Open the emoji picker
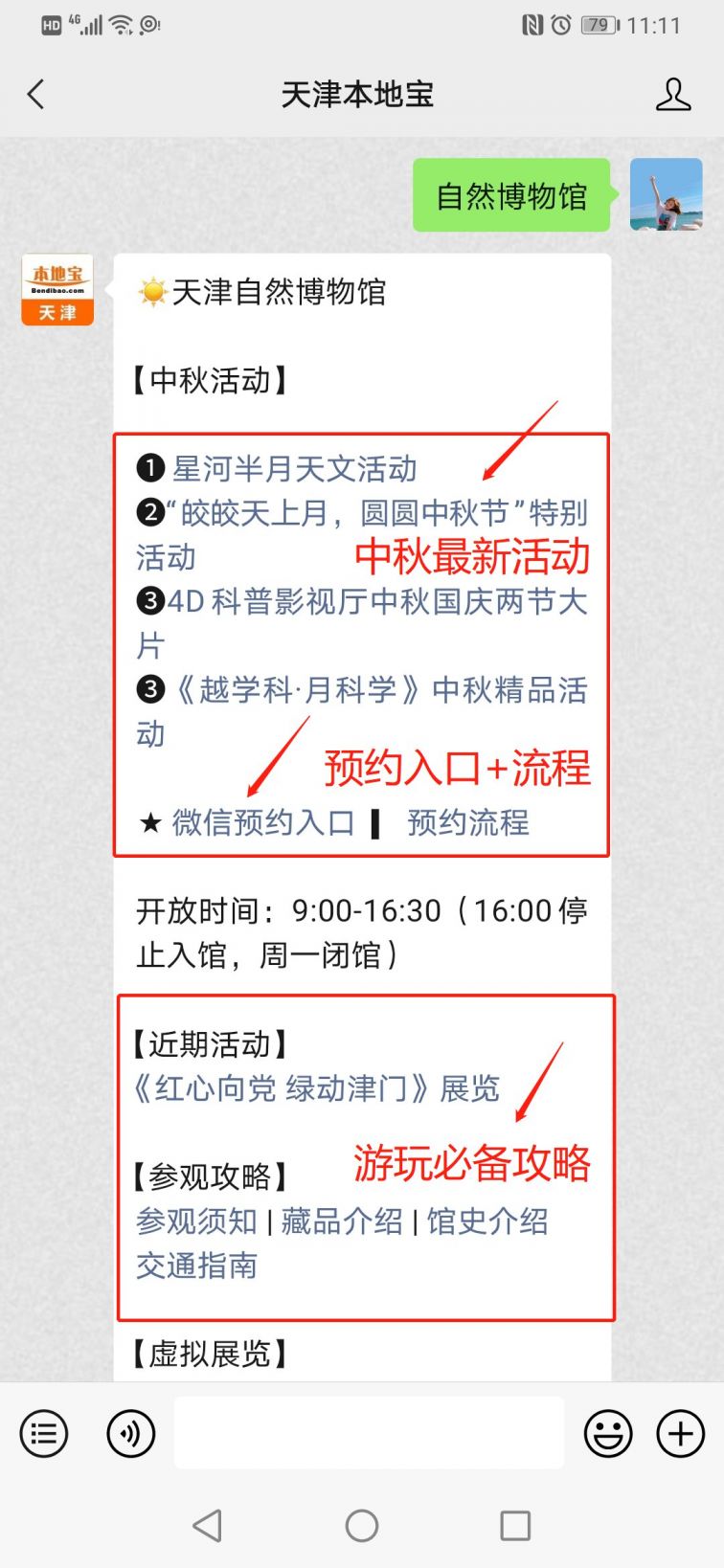Screen dimensions: 724x1568 click(608, 1434)
